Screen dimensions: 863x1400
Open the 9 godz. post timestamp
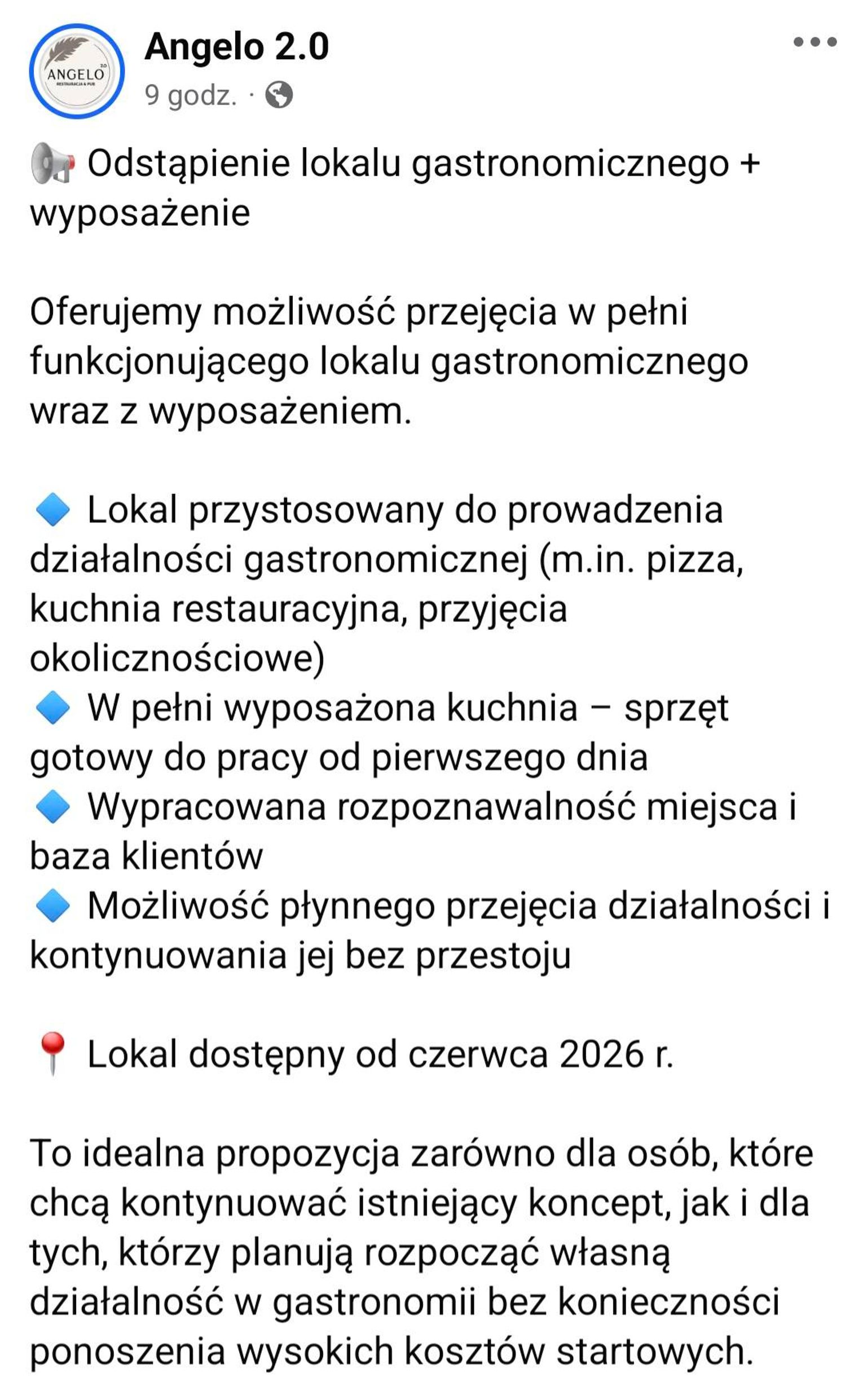(190, 95)
